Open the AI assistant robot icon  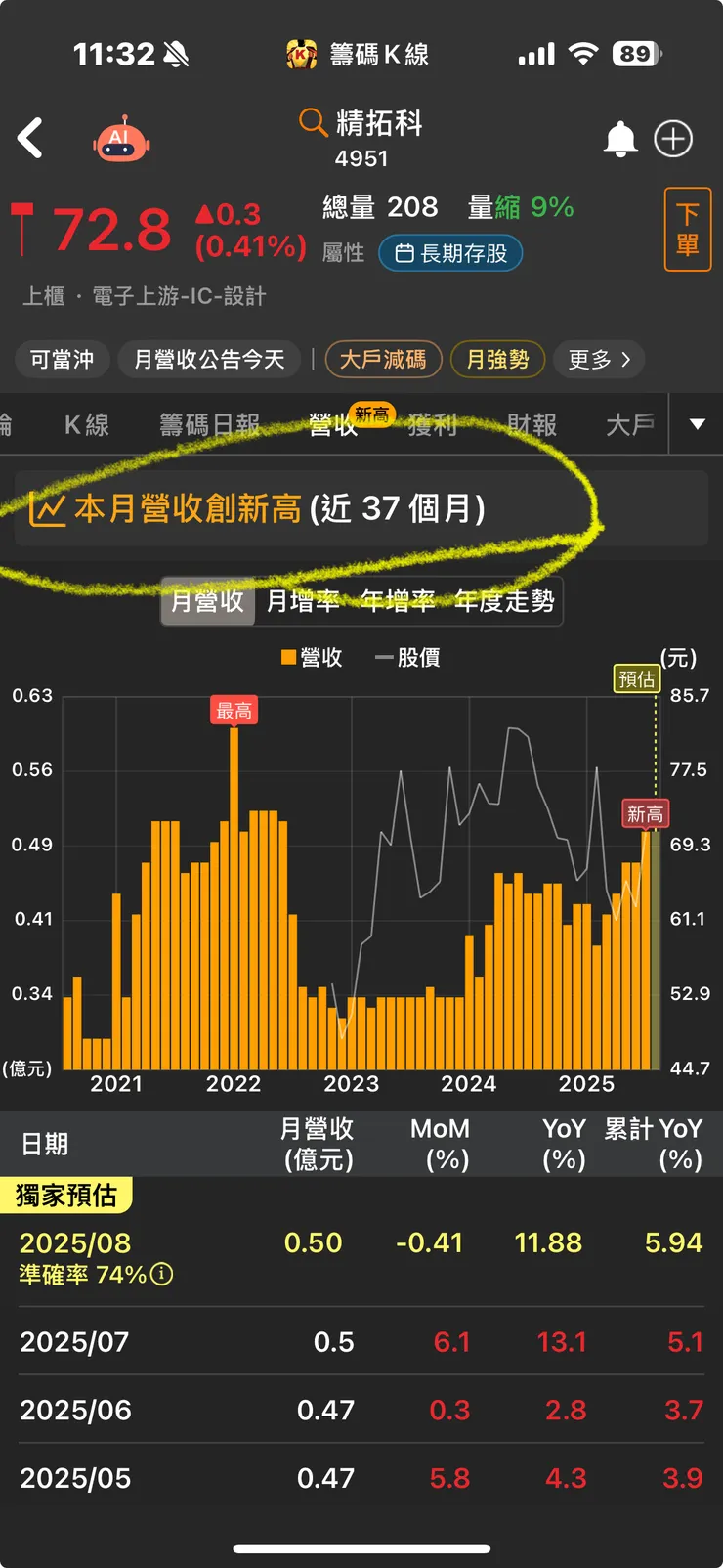pyautogui.click(x=120, y=137)
